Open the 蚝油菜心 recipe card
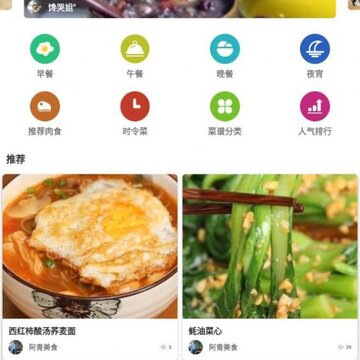Image resolution: width=360 pixels, height=360 pixels. click(270, 267)
